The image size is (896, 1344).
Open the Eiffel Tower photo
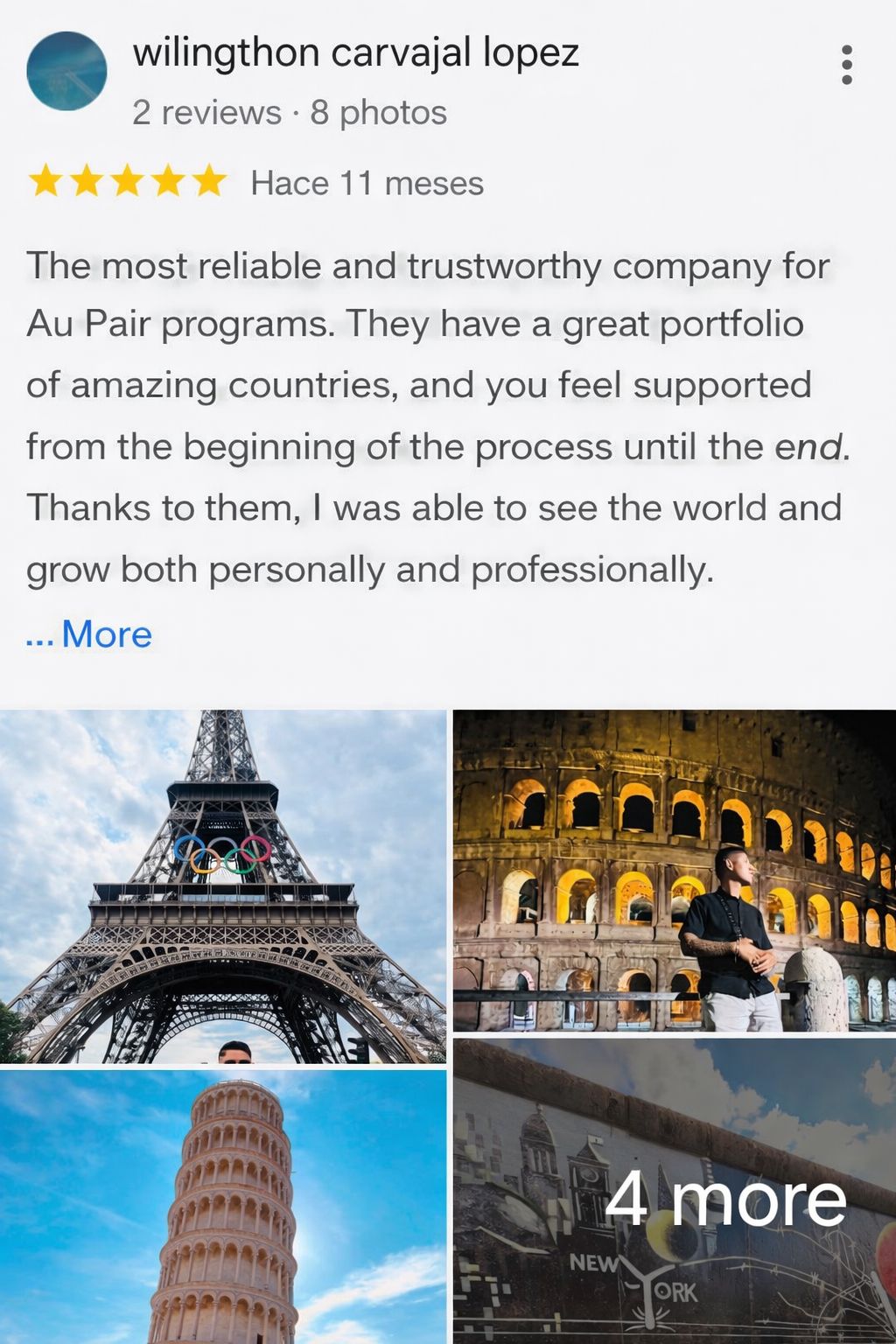pos(222,885)
